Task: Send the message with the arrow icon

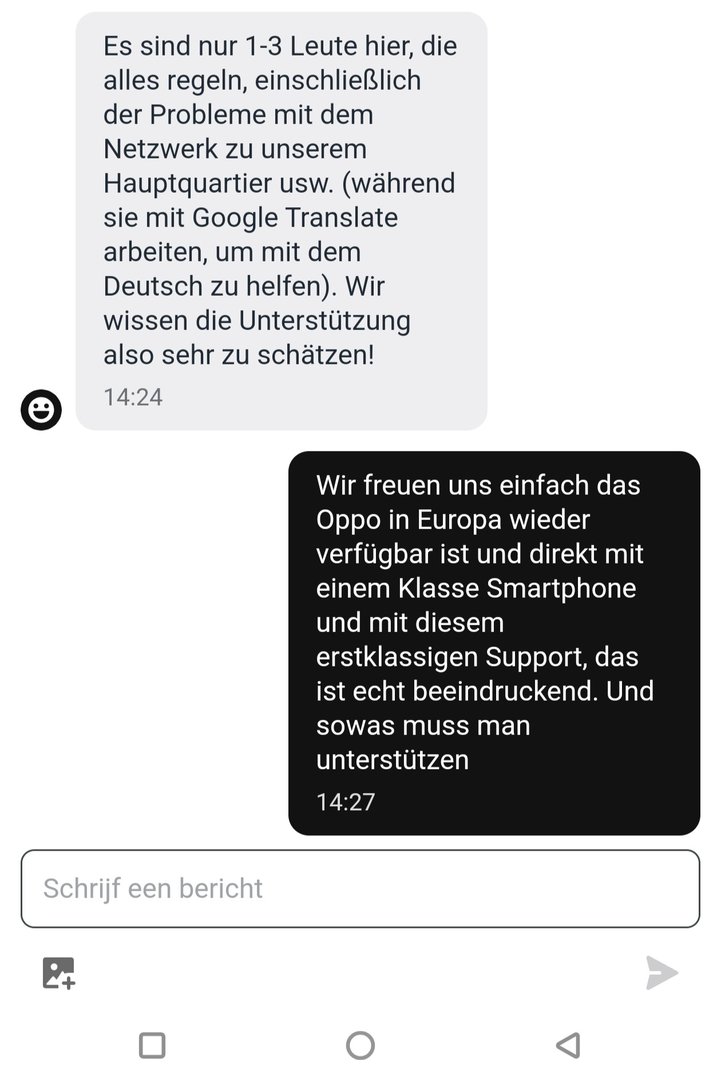Action: [661, 973]
